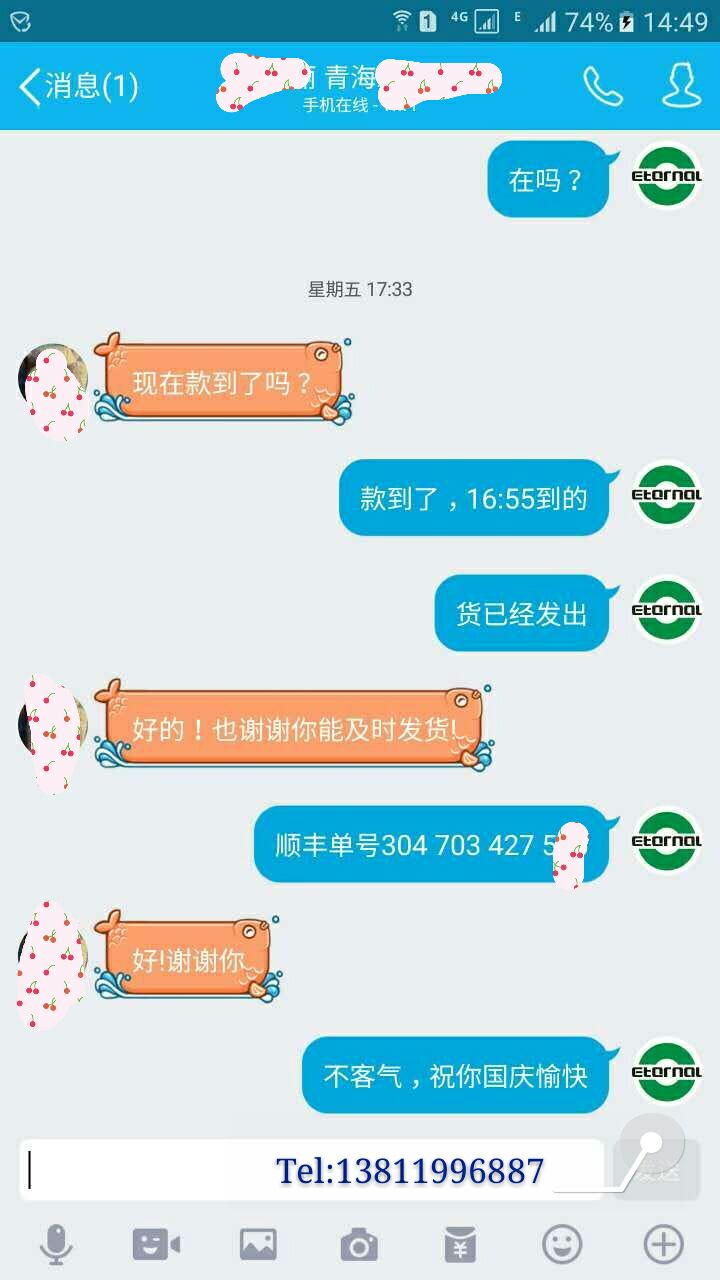
Task: Go back to the 消息 list
Action: [78, 86]
